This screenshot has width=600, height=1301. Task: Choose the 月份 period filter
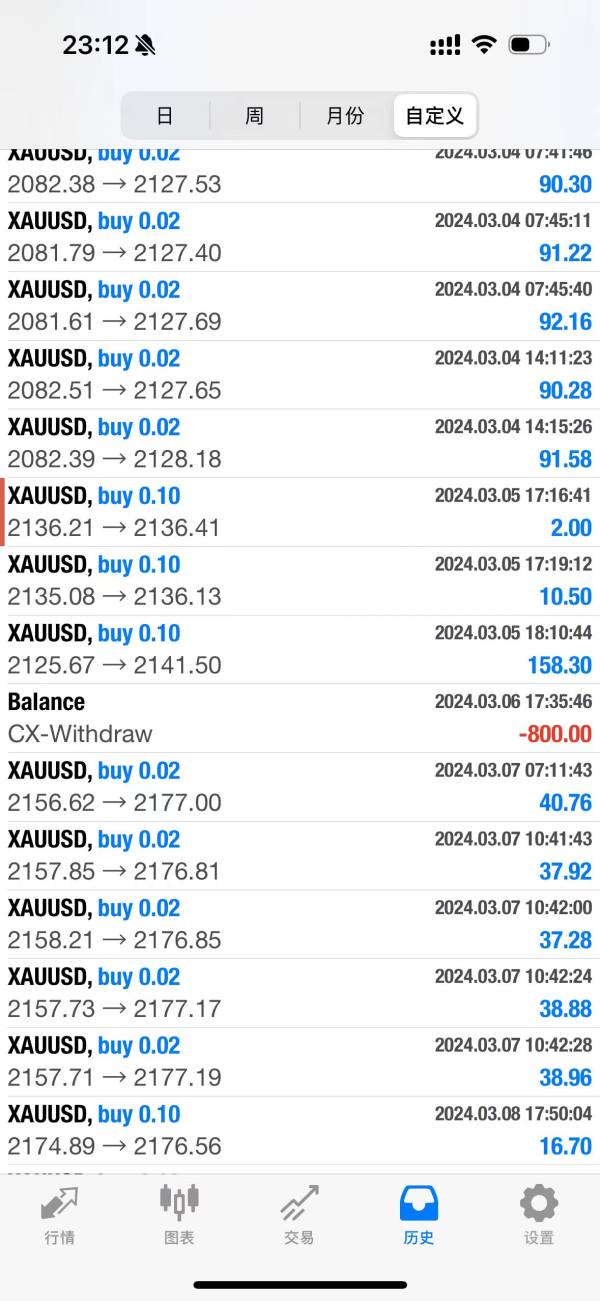coord(345,116)
